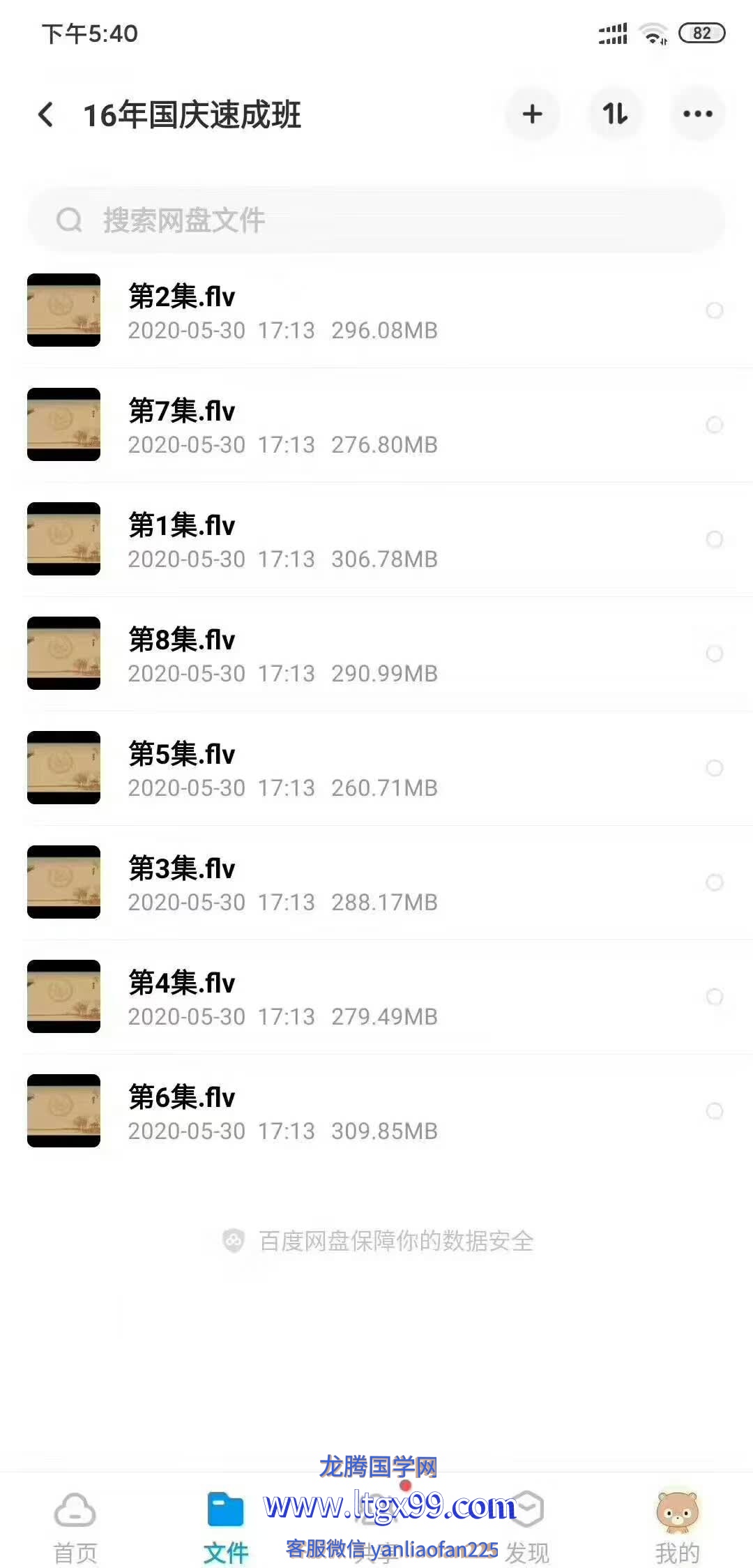Image resolution: width=753 pixels, height=1568 pixels.
Task: Open the video 第4集.flv
Action: [x=282, y=997]
